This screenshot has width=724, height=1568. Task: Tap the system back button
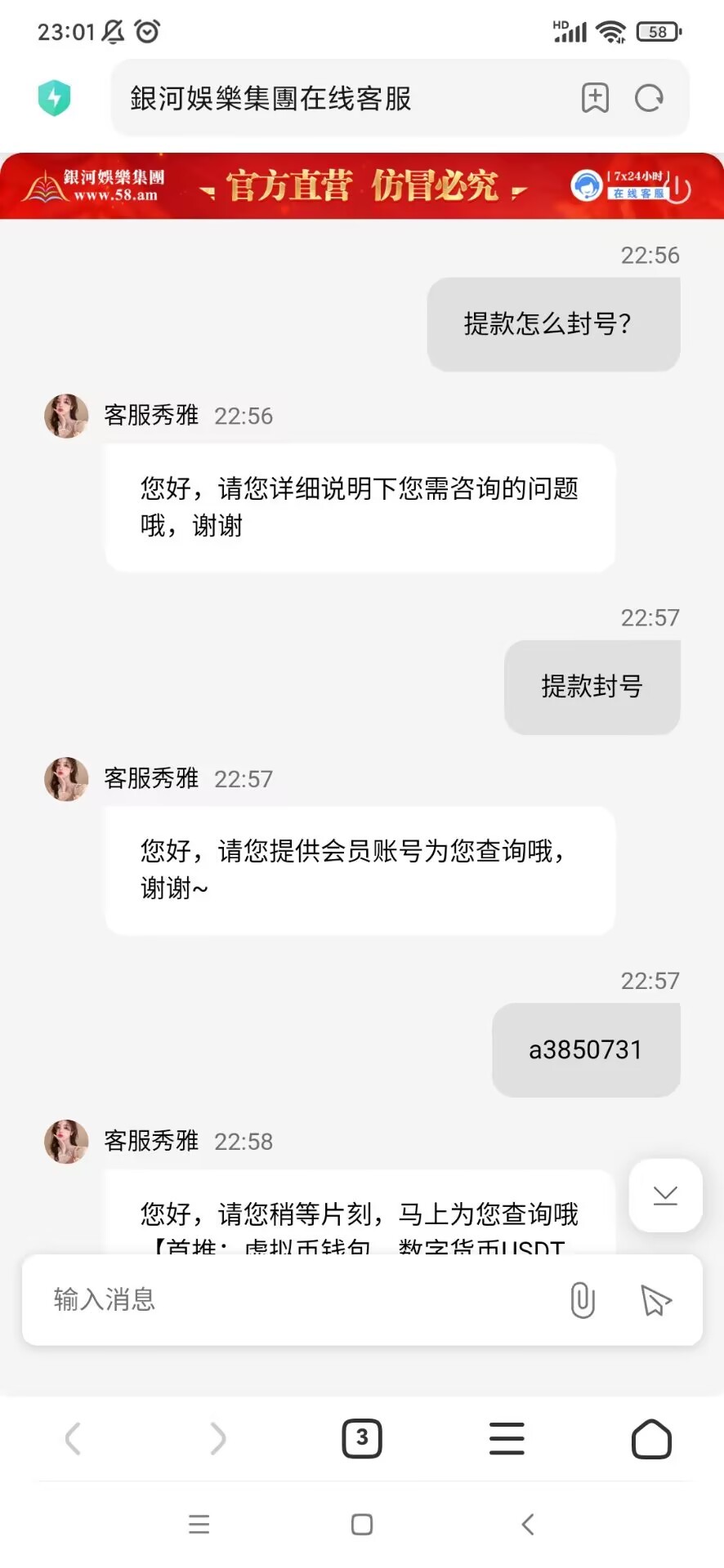click(528, 1524)
